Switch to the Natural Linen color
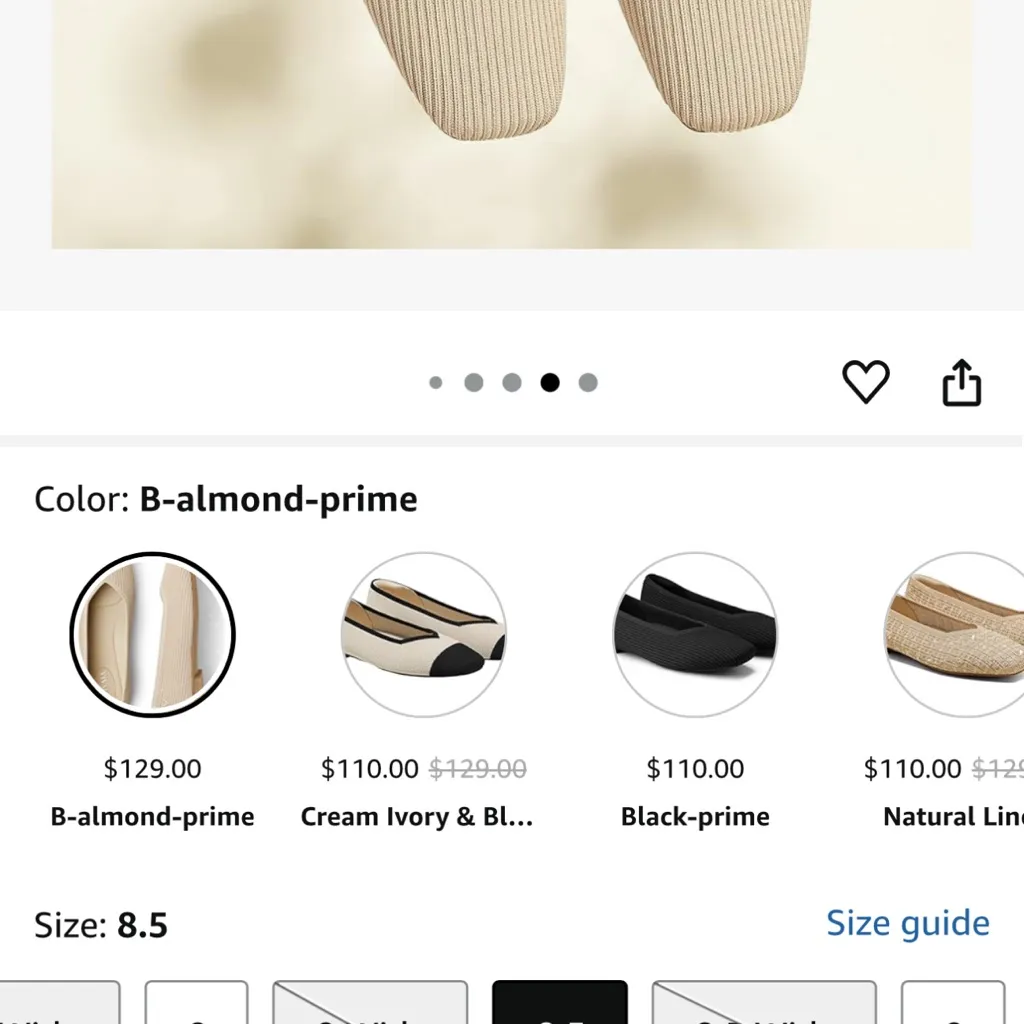The height and width of the screenshot is (1024, 1024). (955, 635)
